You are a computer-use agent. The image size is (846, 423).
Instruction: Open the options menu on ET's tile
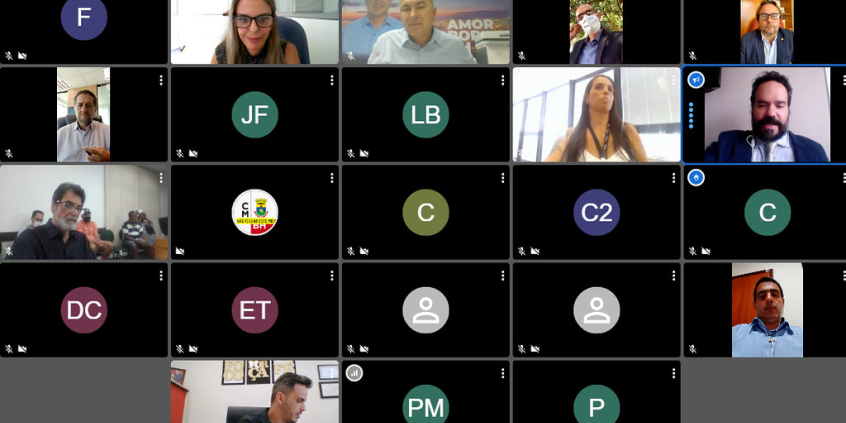point(332,276)
